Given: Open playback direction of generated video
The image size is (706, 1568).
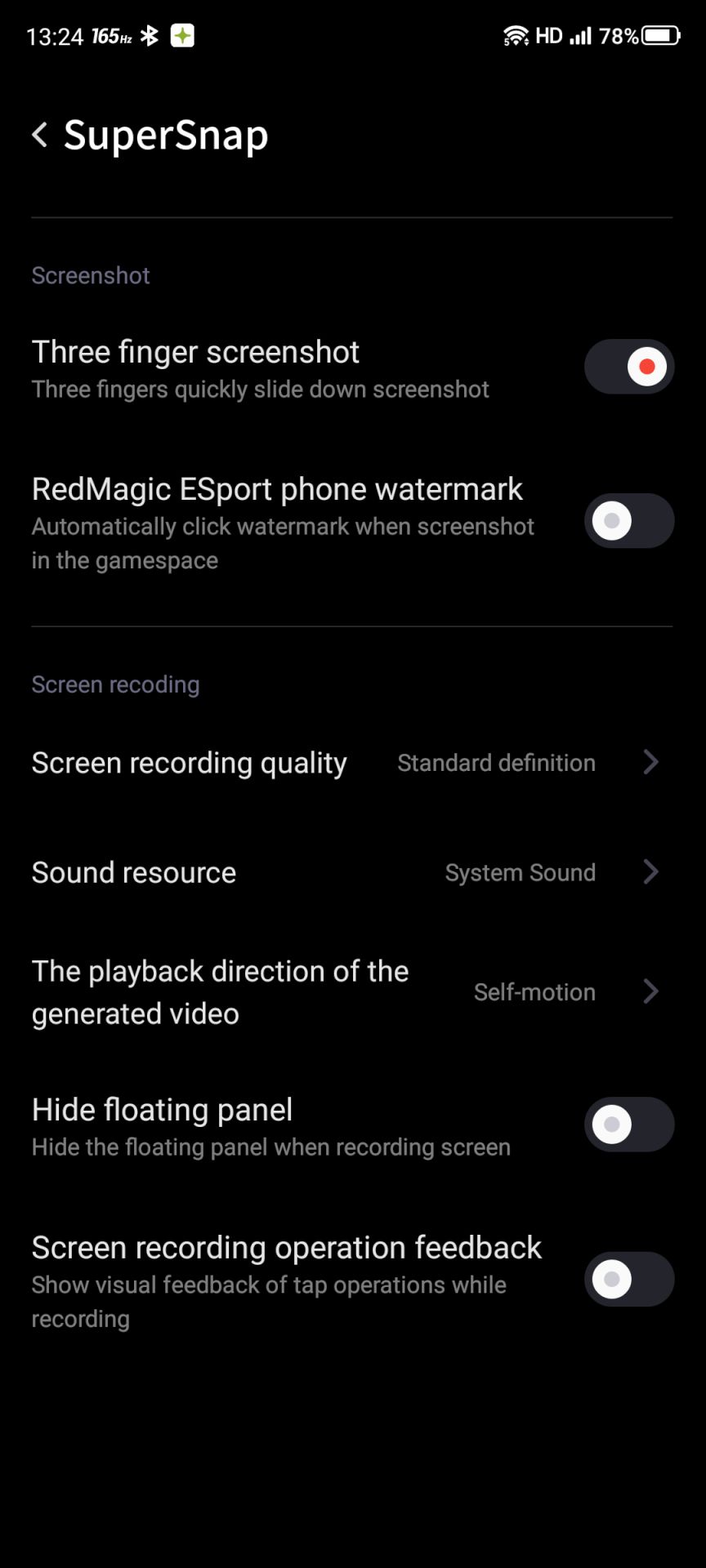Looking at the screenshot, I should point(351,992).
